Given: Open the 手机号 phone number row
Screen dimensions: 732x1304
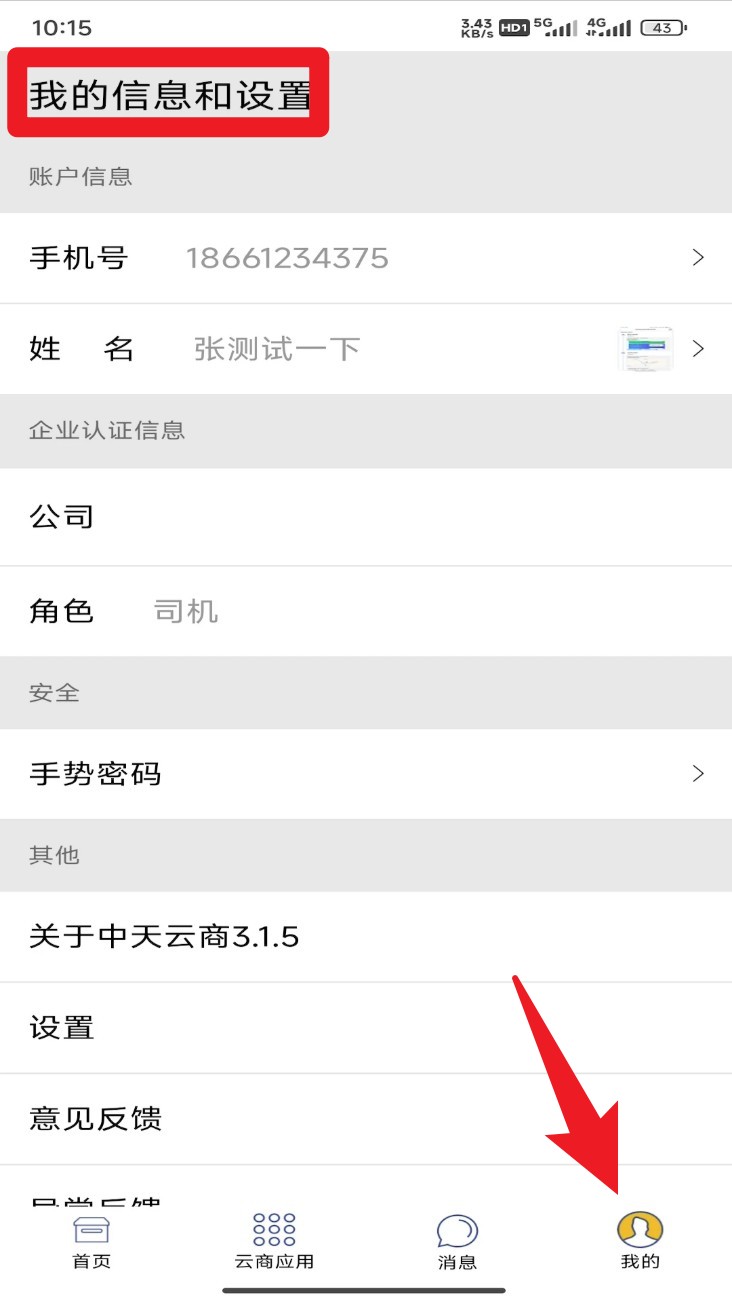Looking at the screenshot, I should coord(366,258).
